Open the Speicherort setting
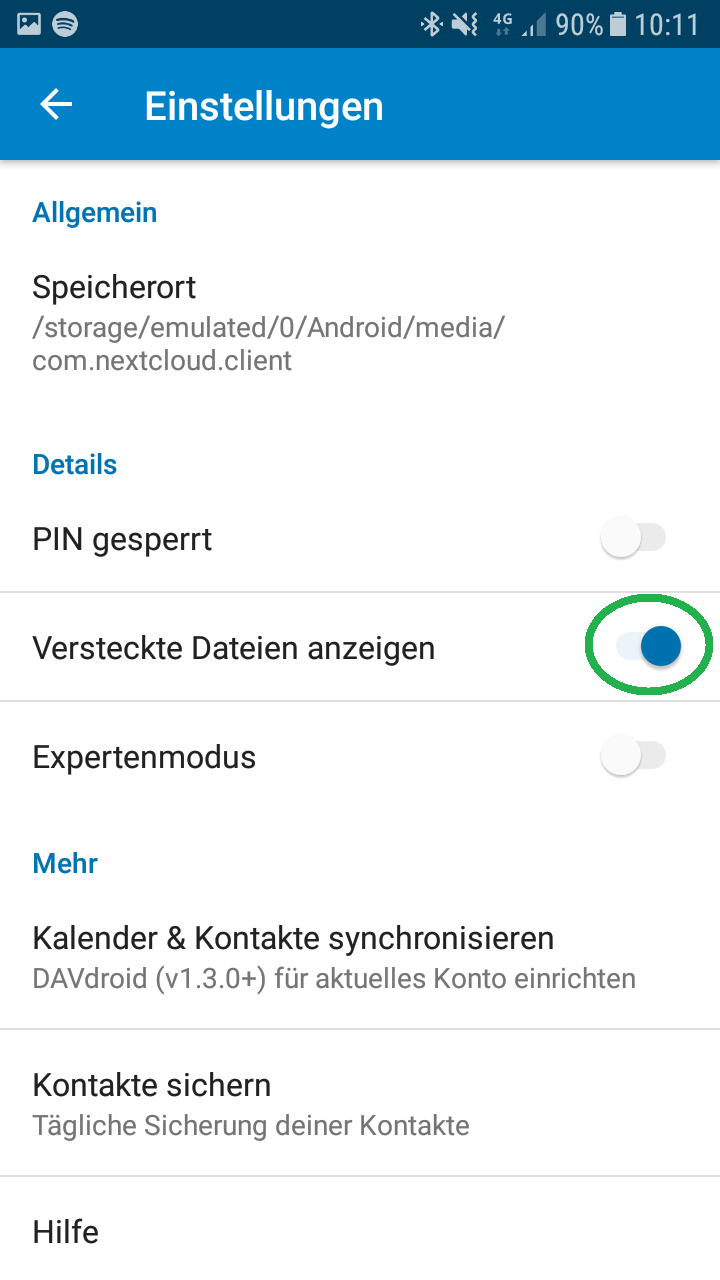Viewport: 720px width, 1280px height. [x=360, y=322]
